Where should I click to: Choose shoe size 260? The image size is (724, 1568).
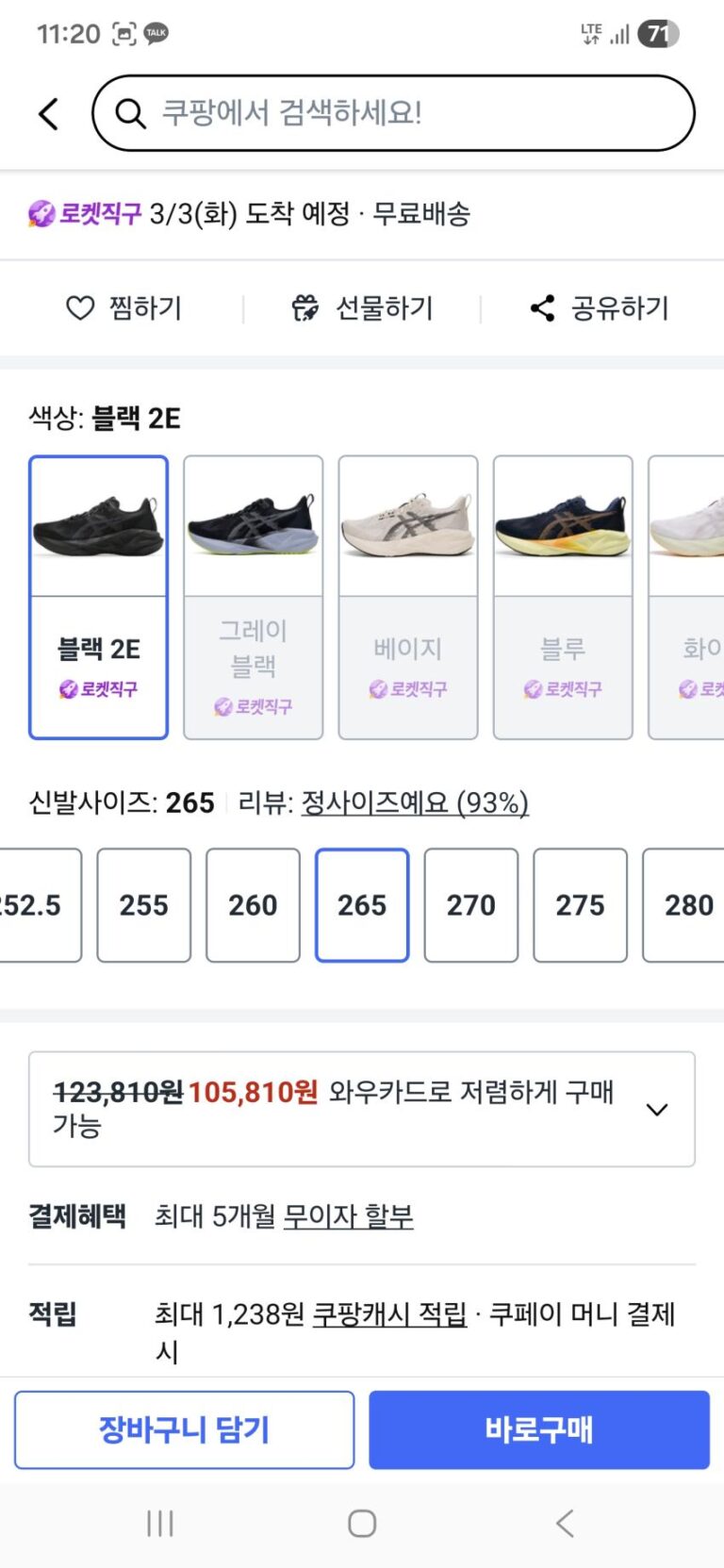(x=253, y=905)
